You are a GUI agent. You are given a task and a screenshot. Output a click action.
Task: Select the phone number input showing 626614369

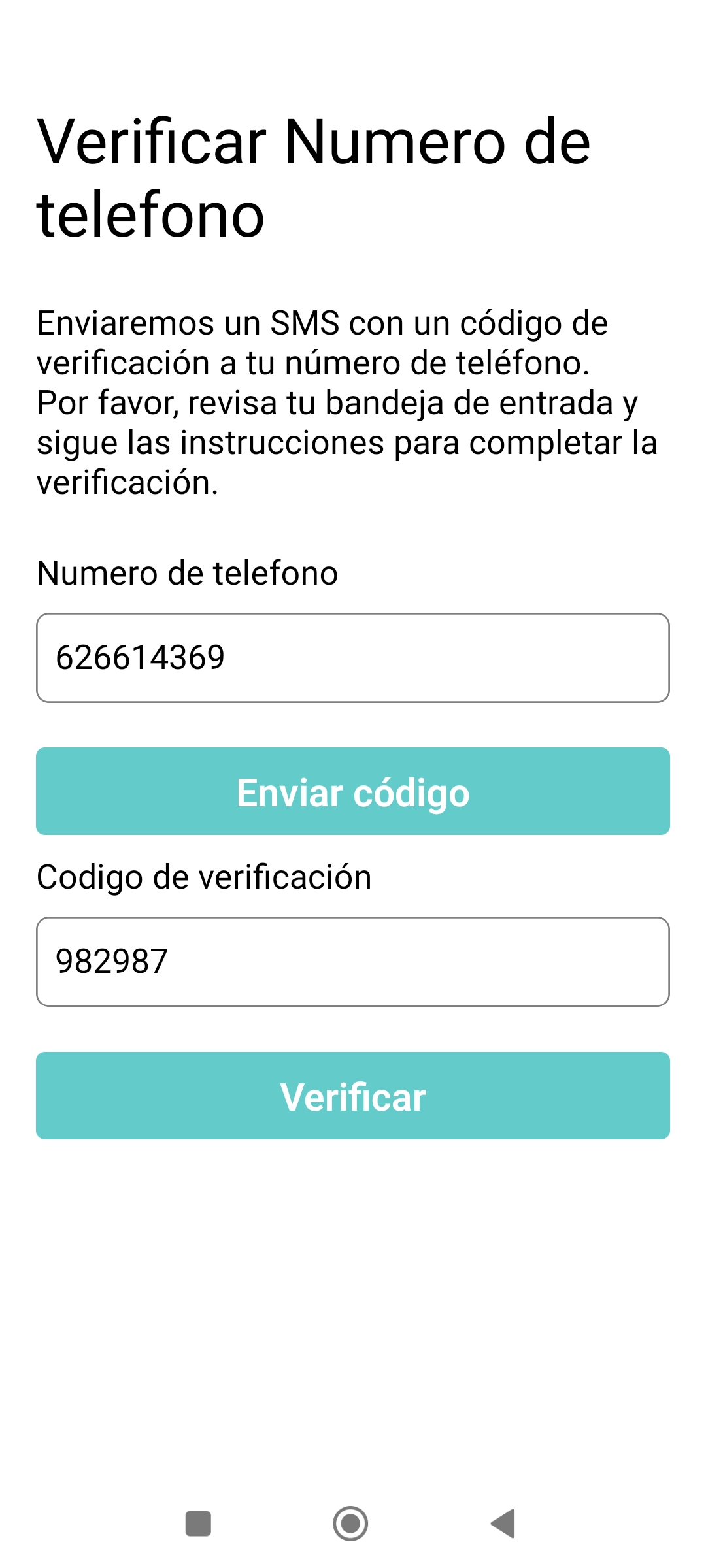tap(353, 657)
